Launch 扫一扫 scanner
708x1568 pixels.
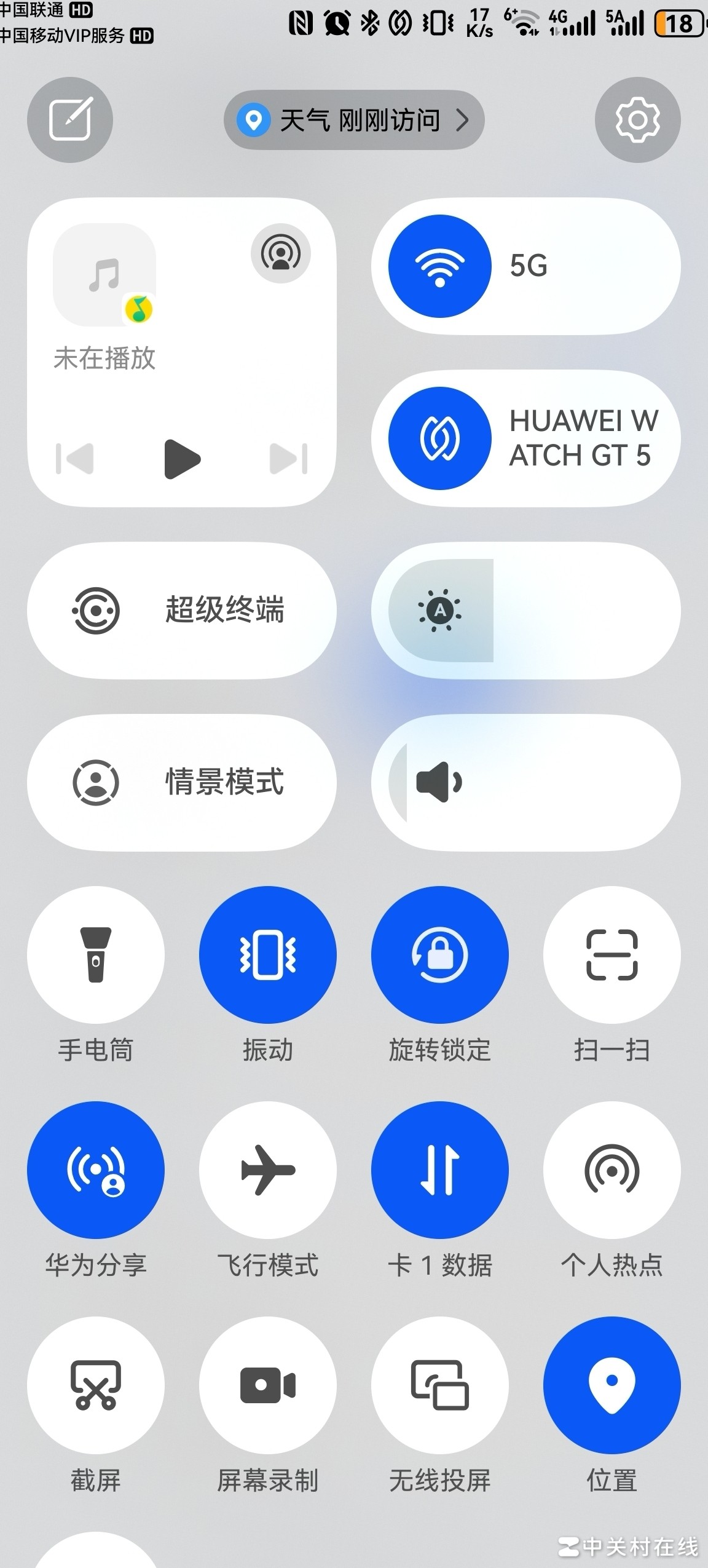coord(612,955)
